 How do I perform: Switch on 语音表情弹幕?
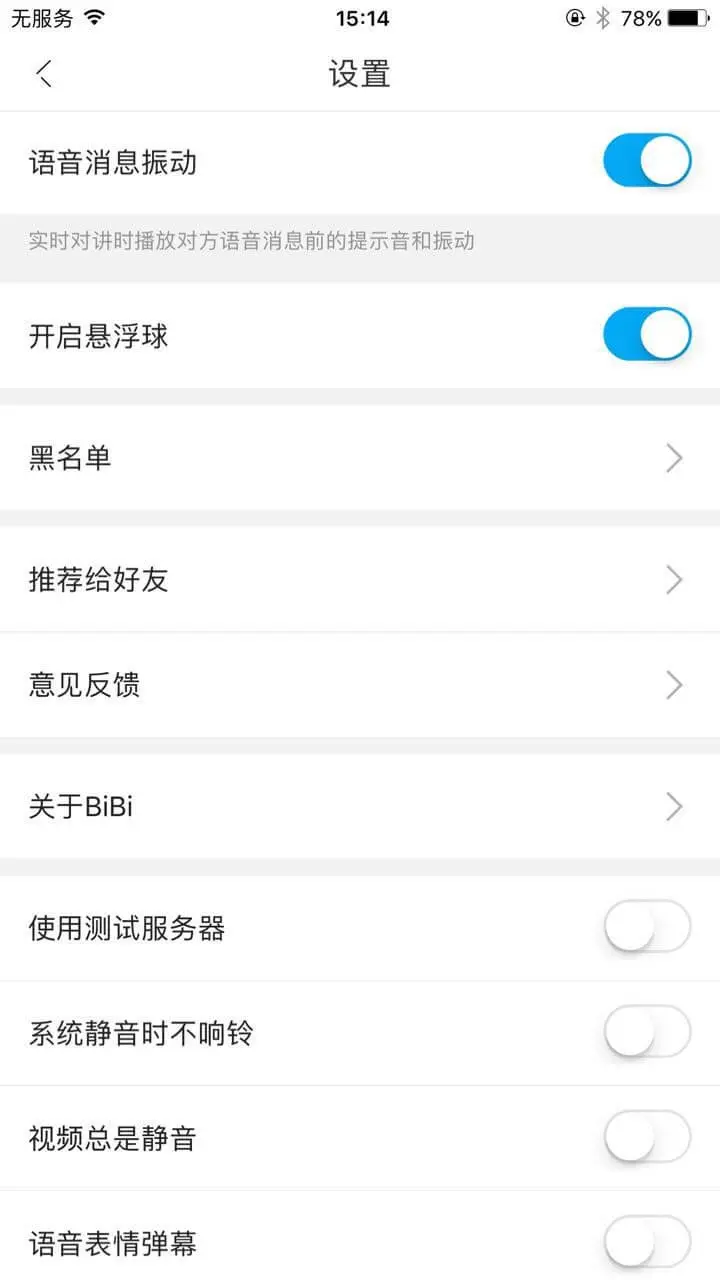[x=647, y=1242]
